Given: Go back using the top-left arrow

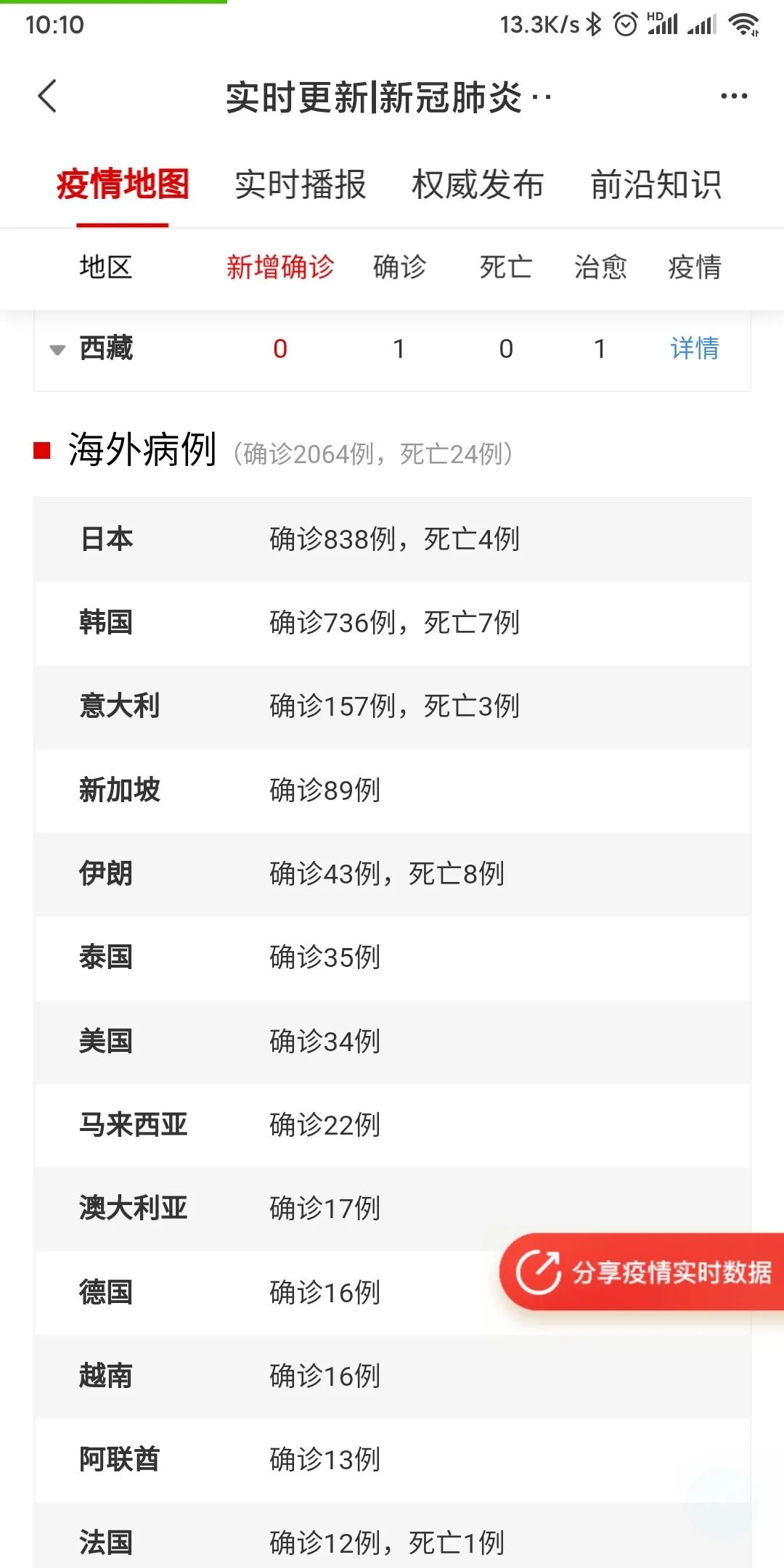Looking at the screenshot, I should coord(47,97).
